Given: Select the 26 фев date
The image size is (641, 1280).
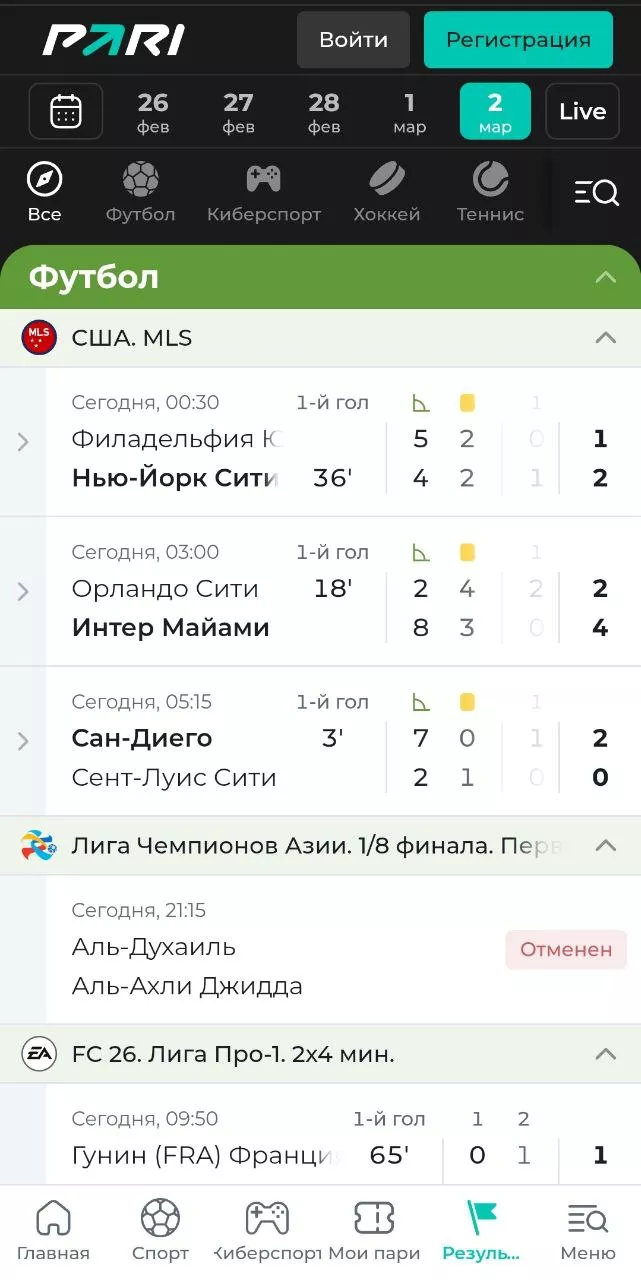Looking at the screenshot, I should (x=153, y=111).
